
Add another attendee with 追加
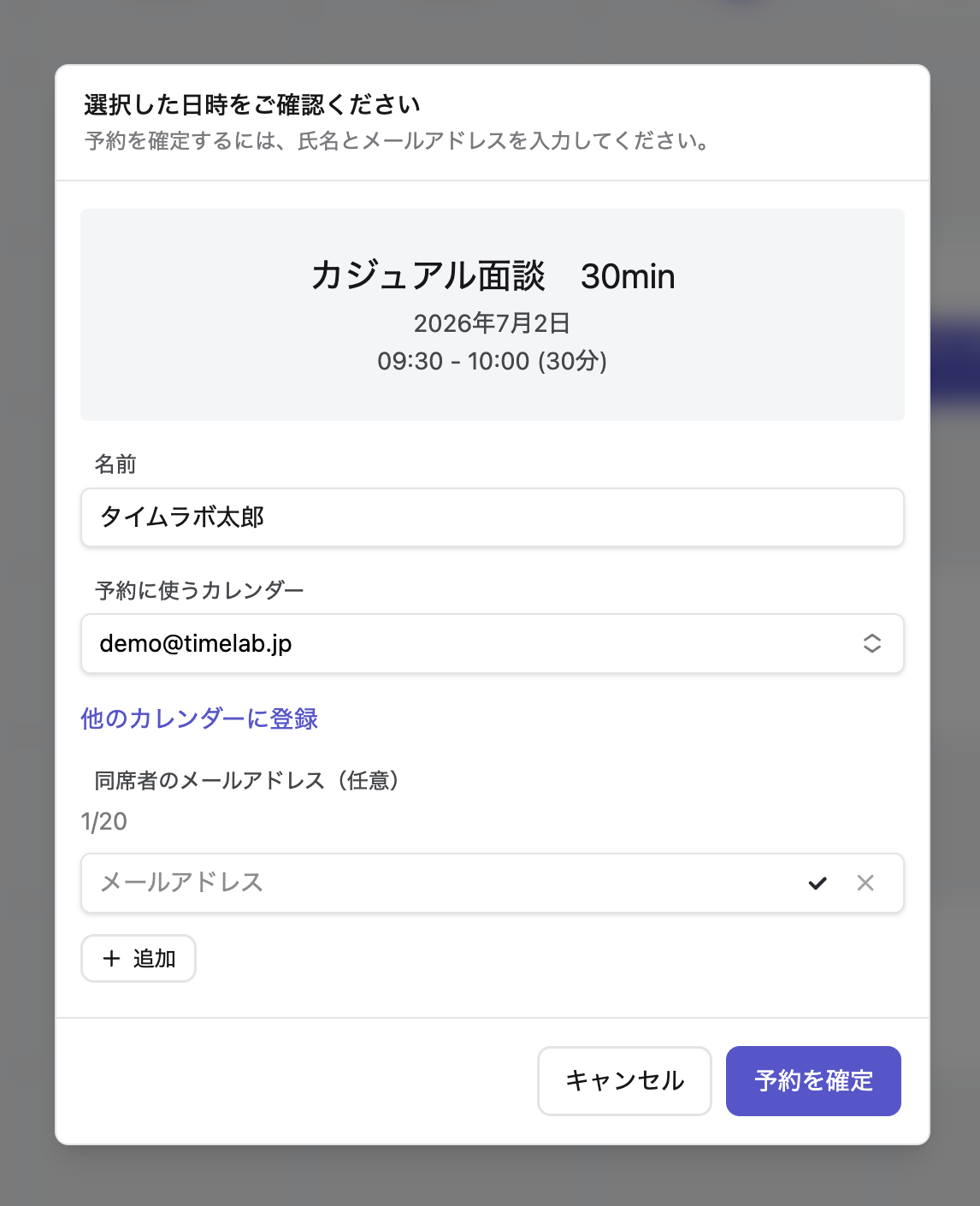[x=139, y=958]
